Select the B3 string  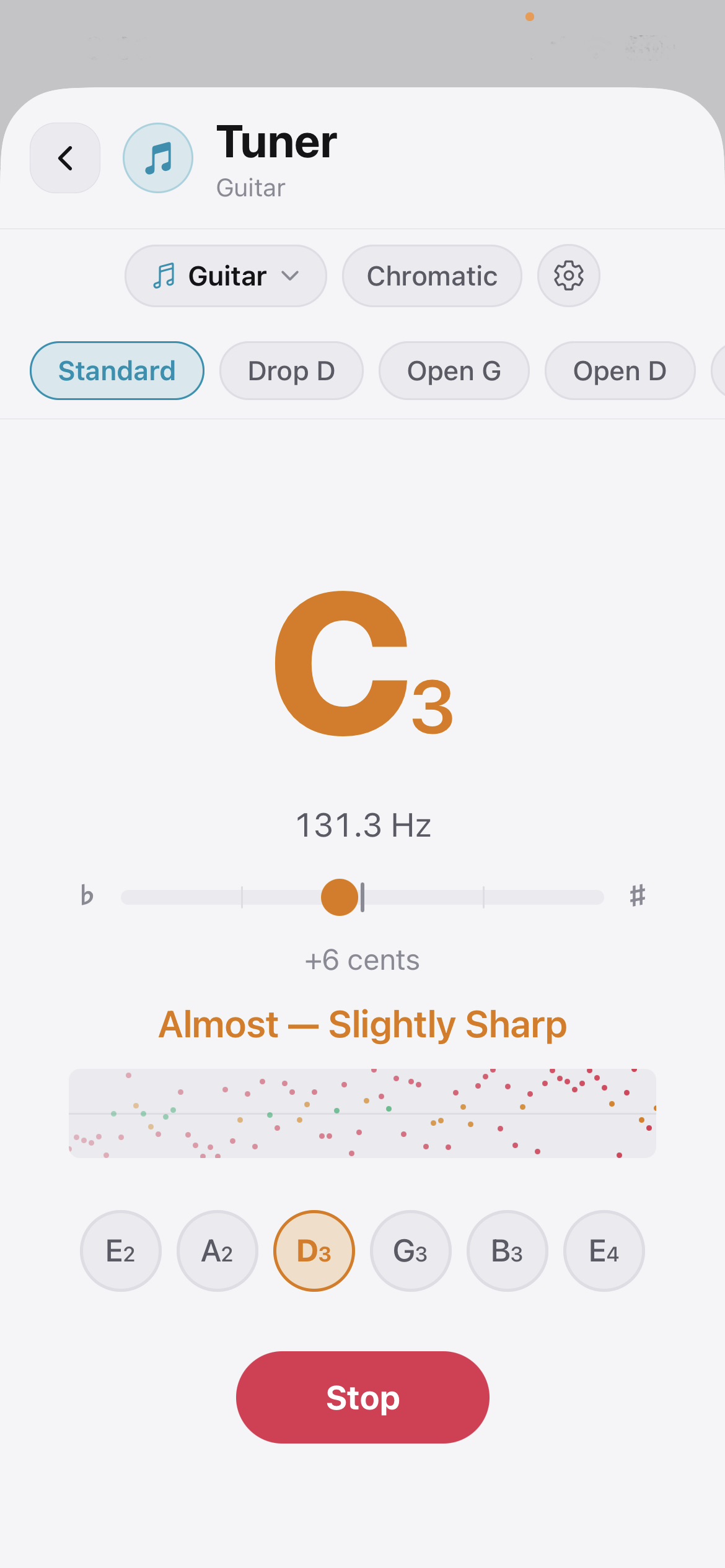pos(507,1251)
